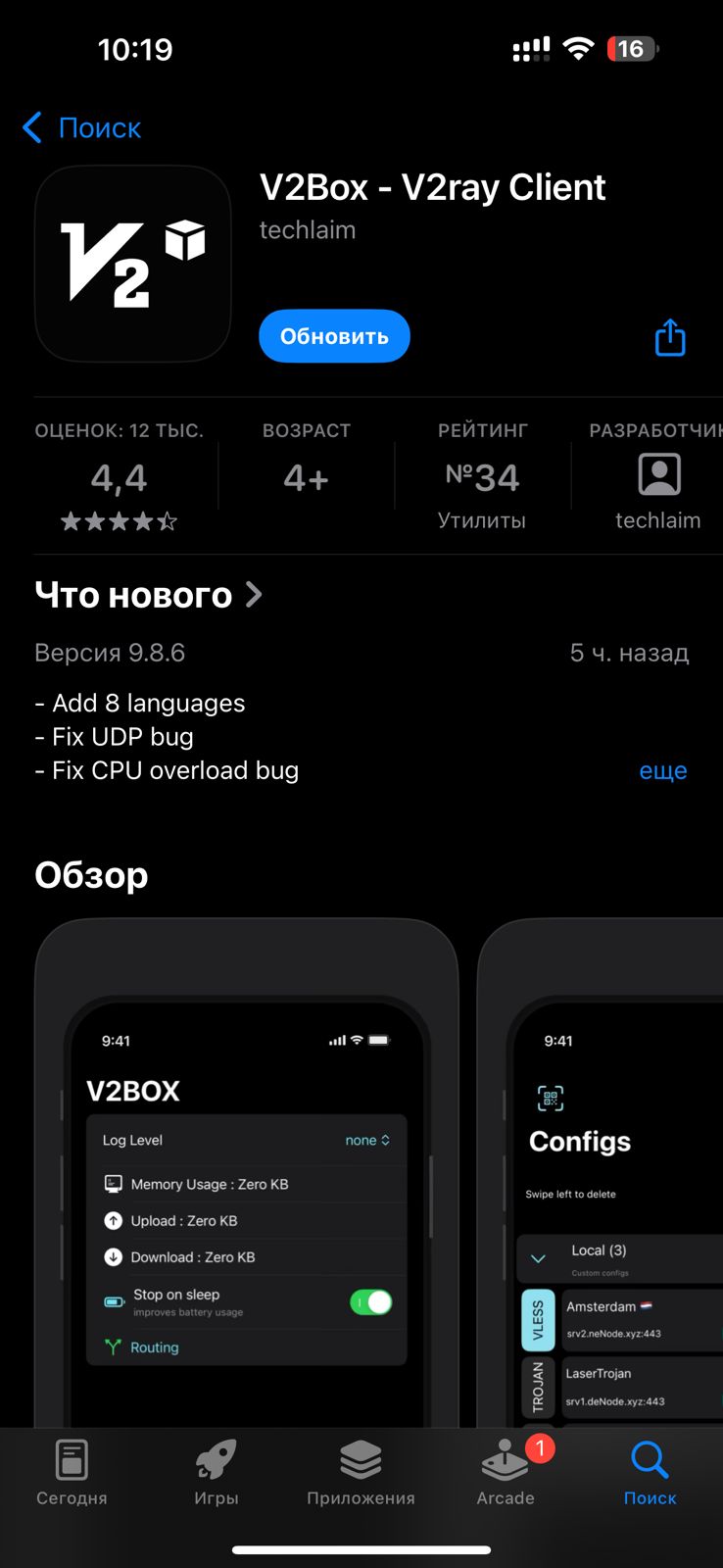Screen dimensions: 723x1568
Task: Share the V2Box app page
Action: (x=670, y=337)
